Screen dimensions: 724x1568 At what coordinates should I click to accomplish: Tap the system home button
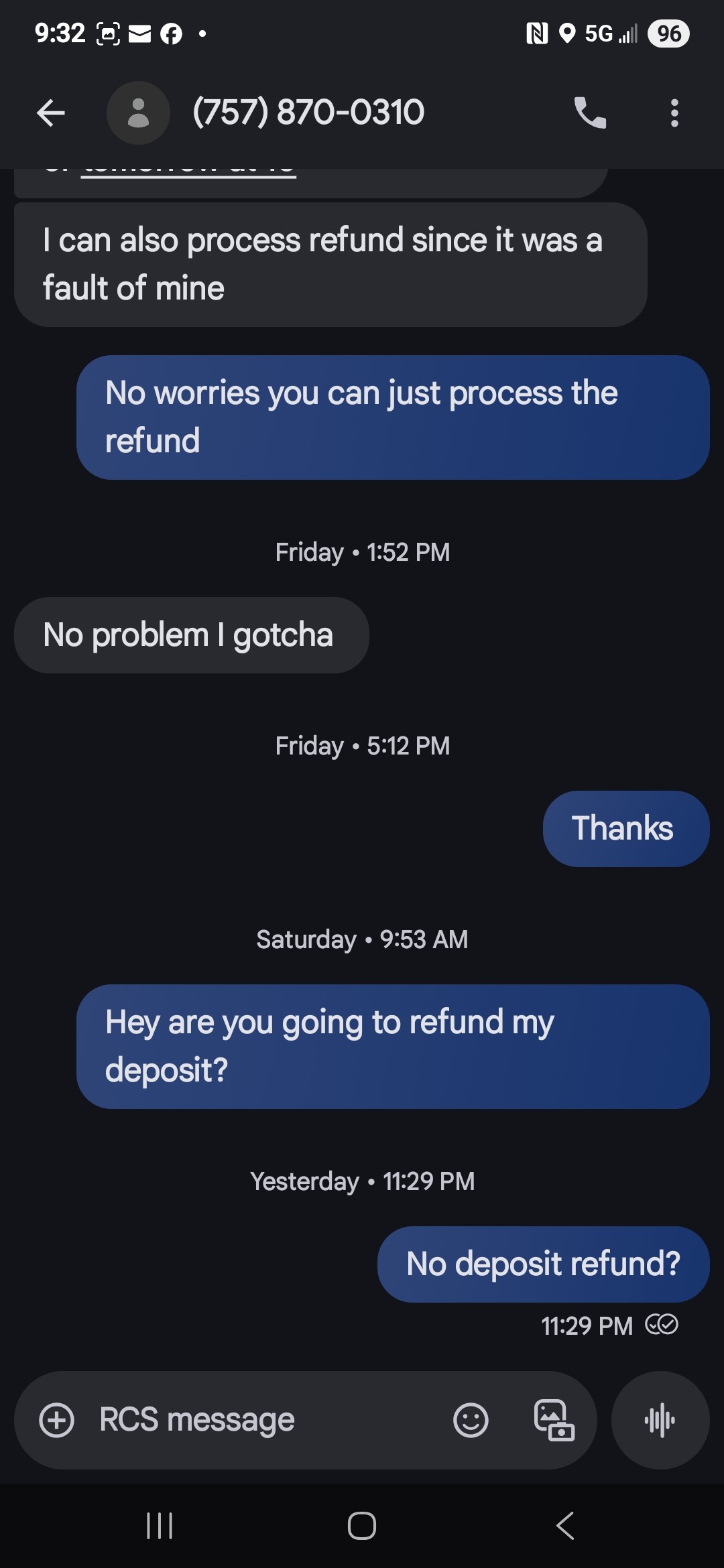tap(362, 1526)
